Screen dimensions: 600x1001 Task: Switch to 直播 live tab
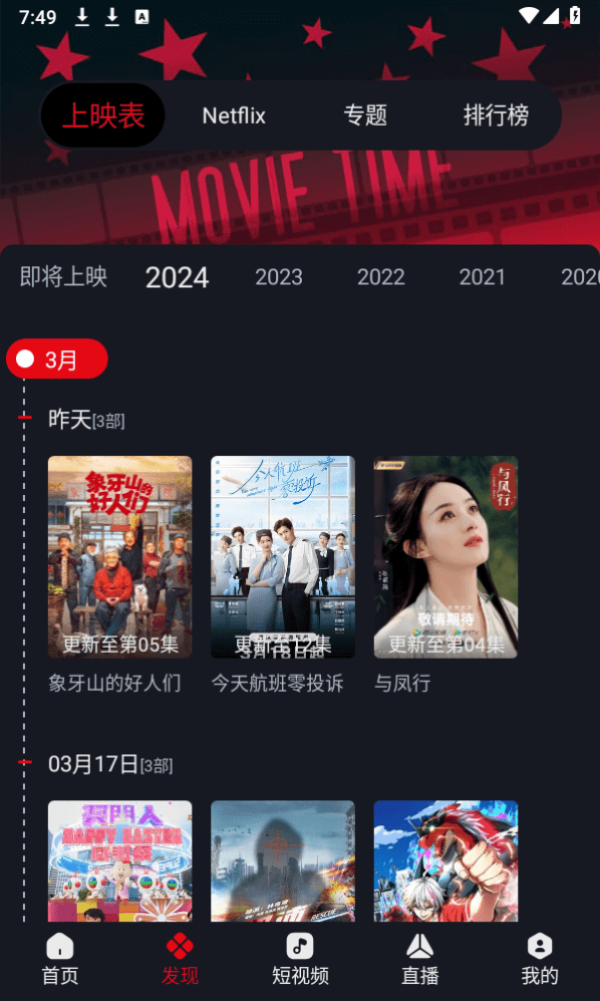tap(420, 959)
